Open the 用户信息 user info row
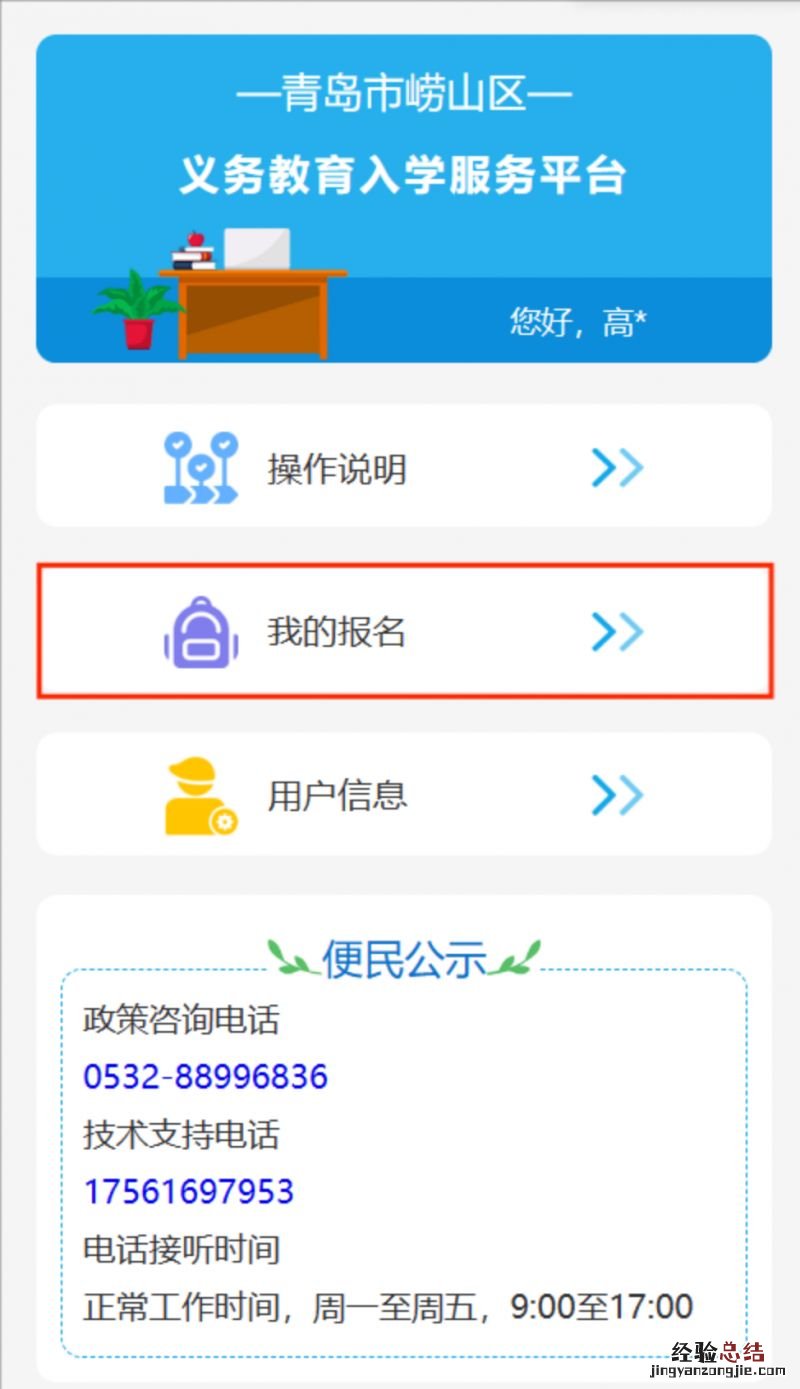The height and width of the screenshot is (1389, 800). (x=403, y=795)
